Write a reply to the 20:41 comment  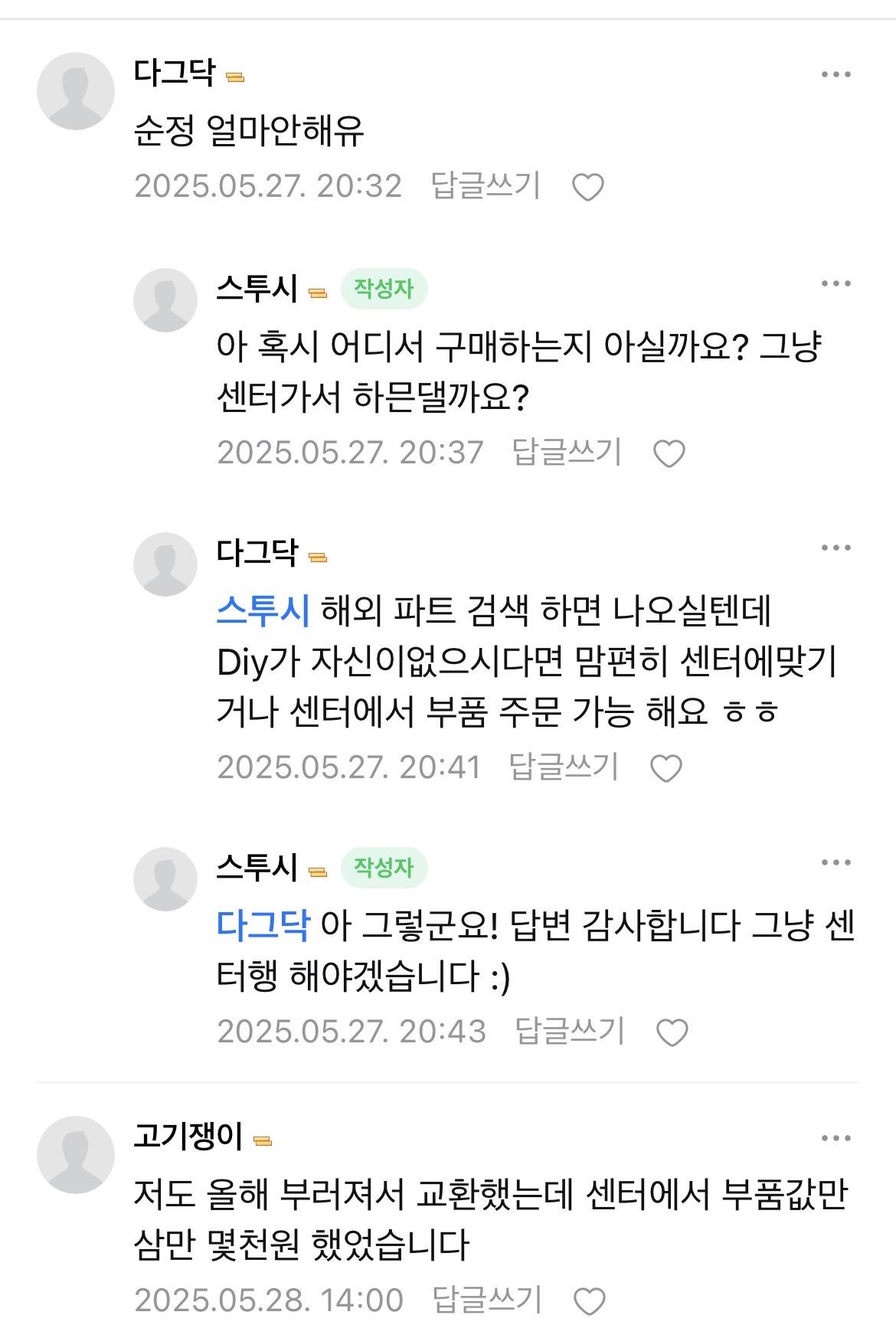pyautogui.click(x=563, y=767)
